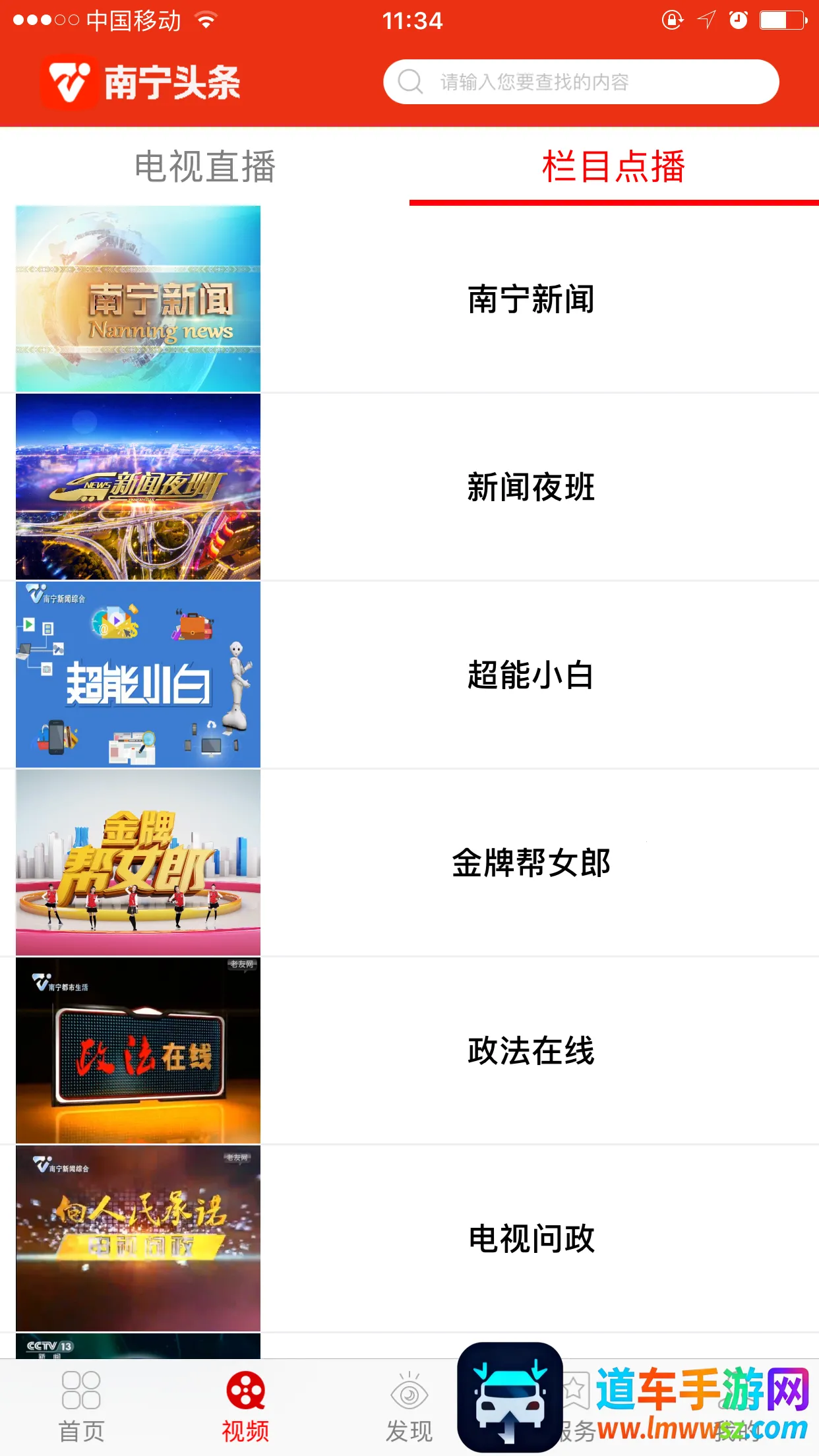The image size is (819, 1456).
Task: Open the 南宁新闻 program
Action: [x=530, y=299]
